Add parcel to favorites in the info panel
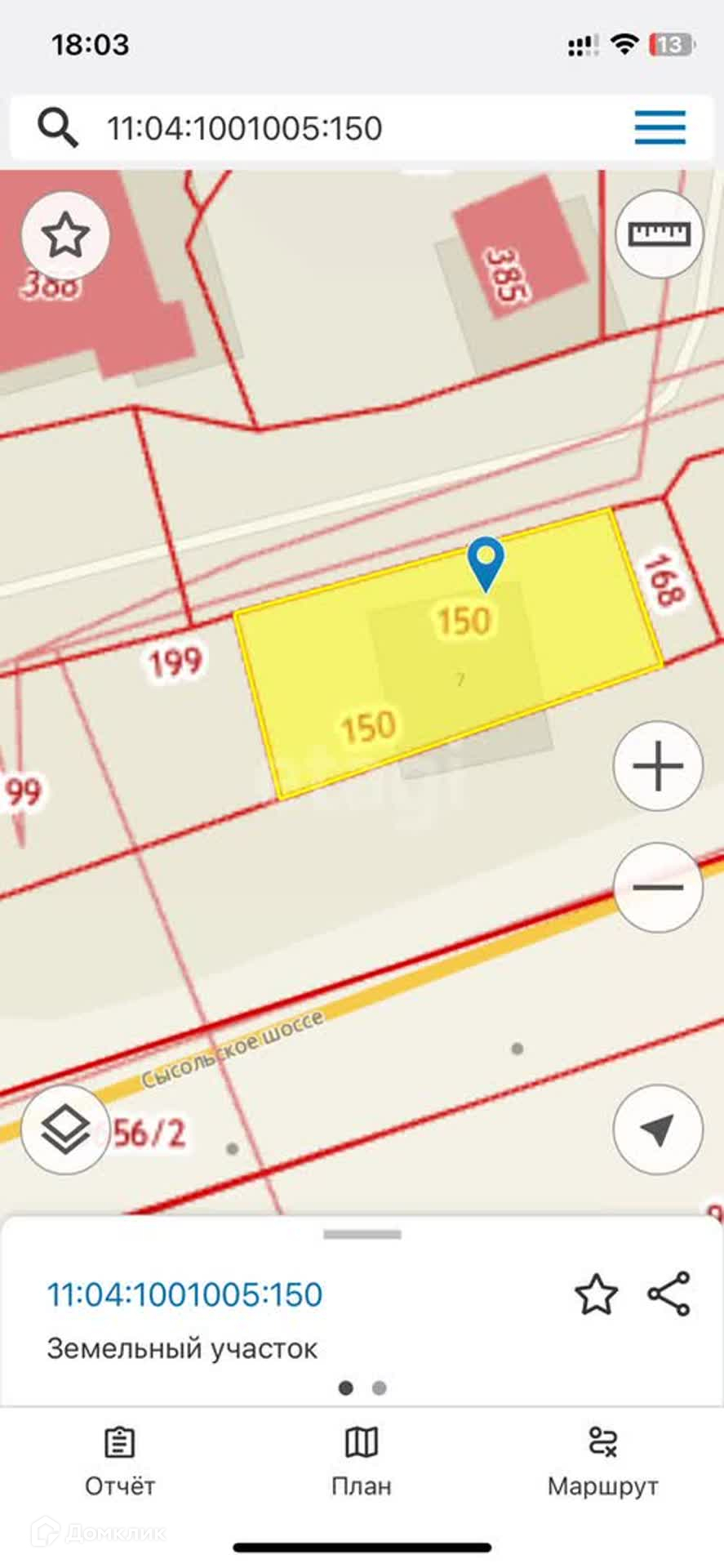The image size is (724, 1568). [x=596, y=1294]
